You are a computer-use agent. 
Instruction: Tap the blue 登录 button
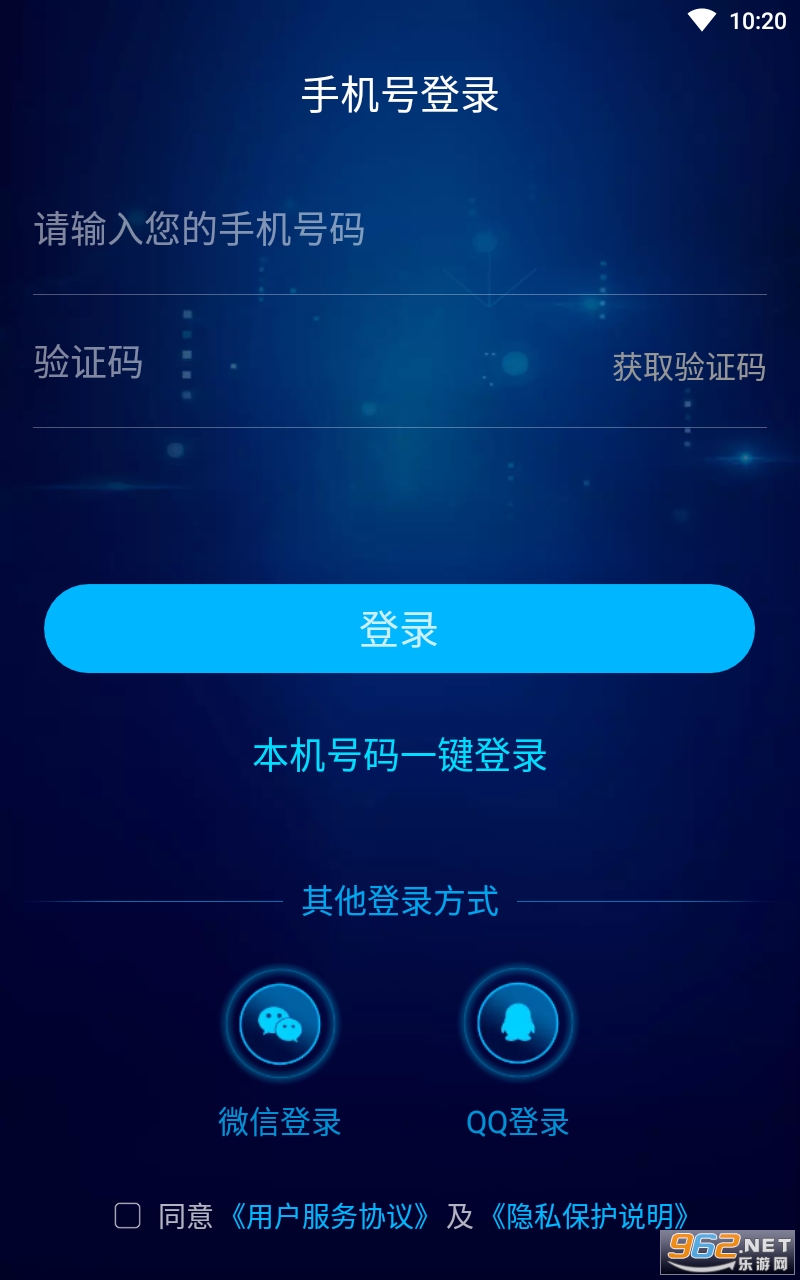[399, 629]
